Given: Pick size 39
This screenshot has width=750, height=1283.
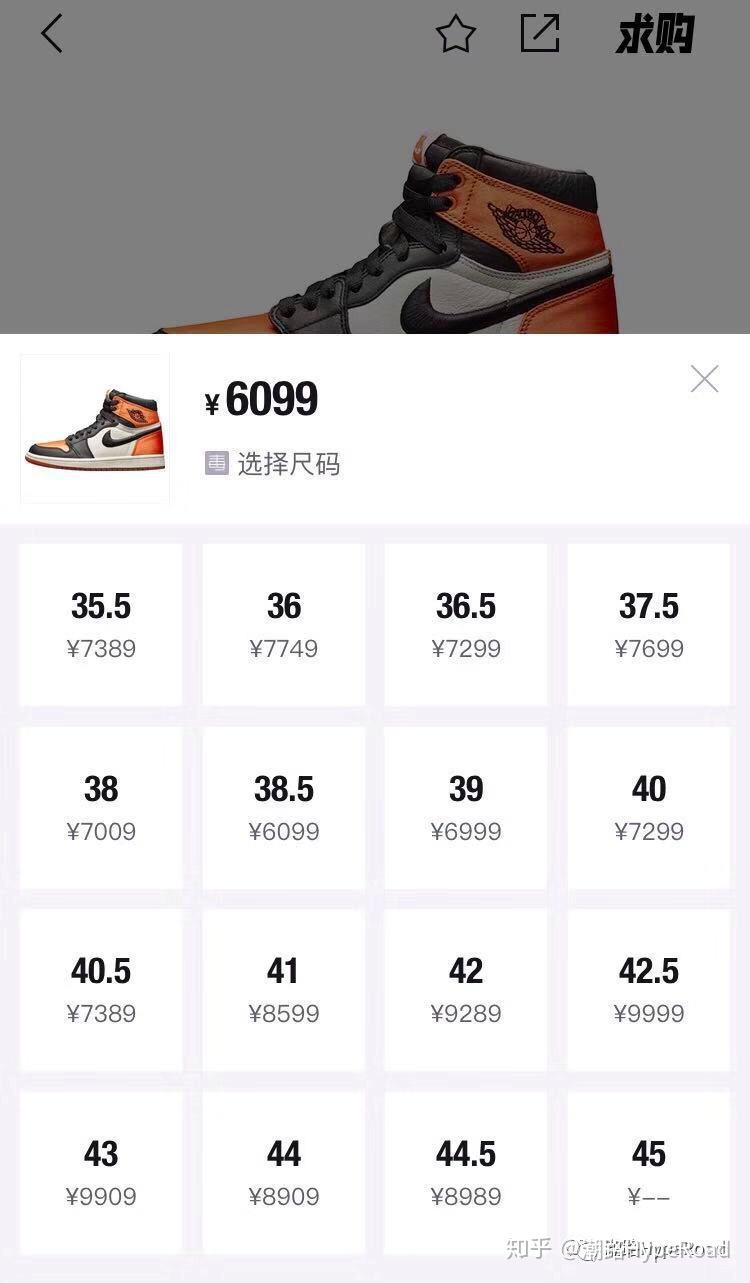Looking at the screenshot, I should 466,808.
